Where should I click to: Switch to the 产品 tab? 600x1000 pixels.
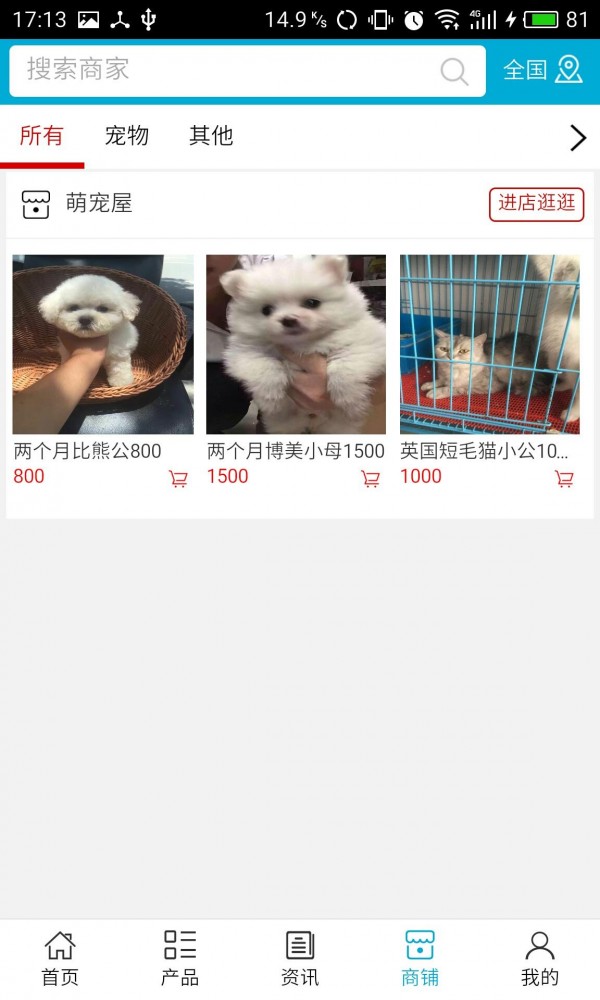[180, 958]
